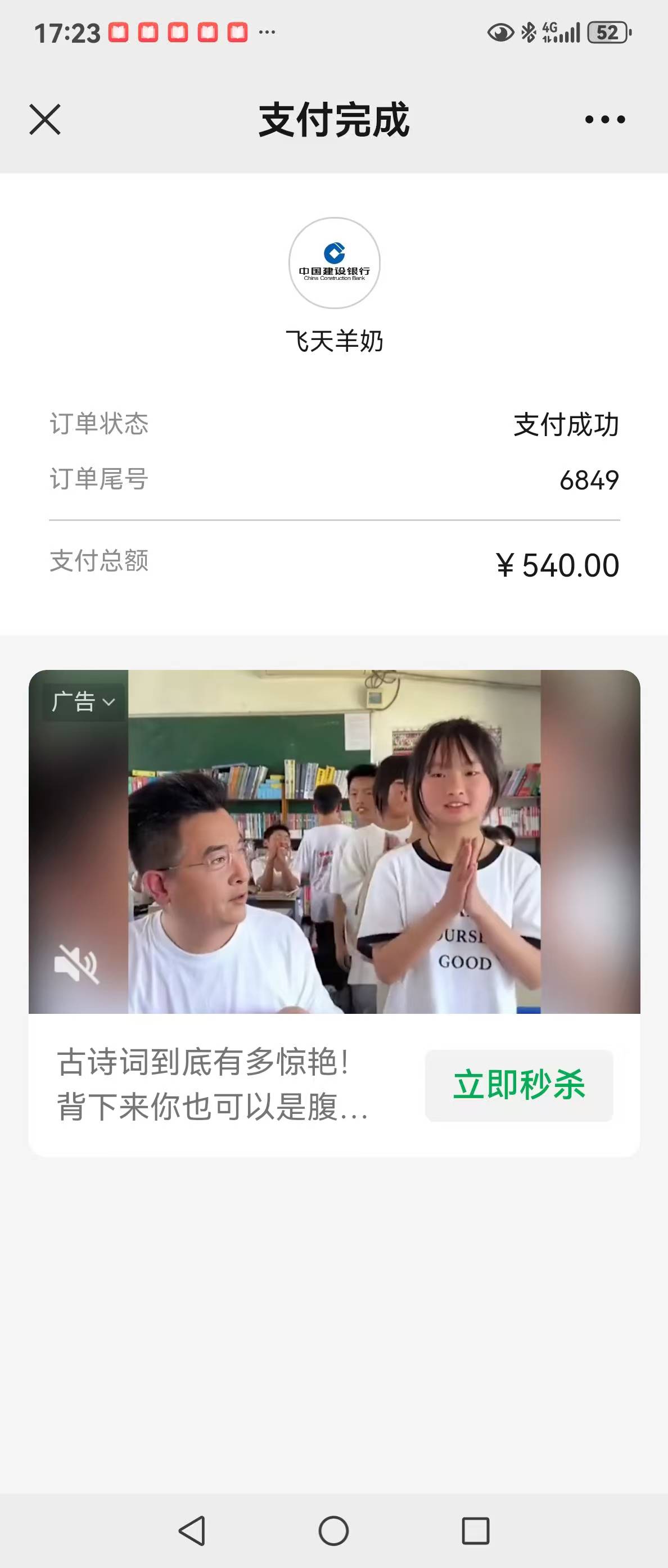
Task: Open the three-dot overflow menu
Action: (x=604, y=119)
